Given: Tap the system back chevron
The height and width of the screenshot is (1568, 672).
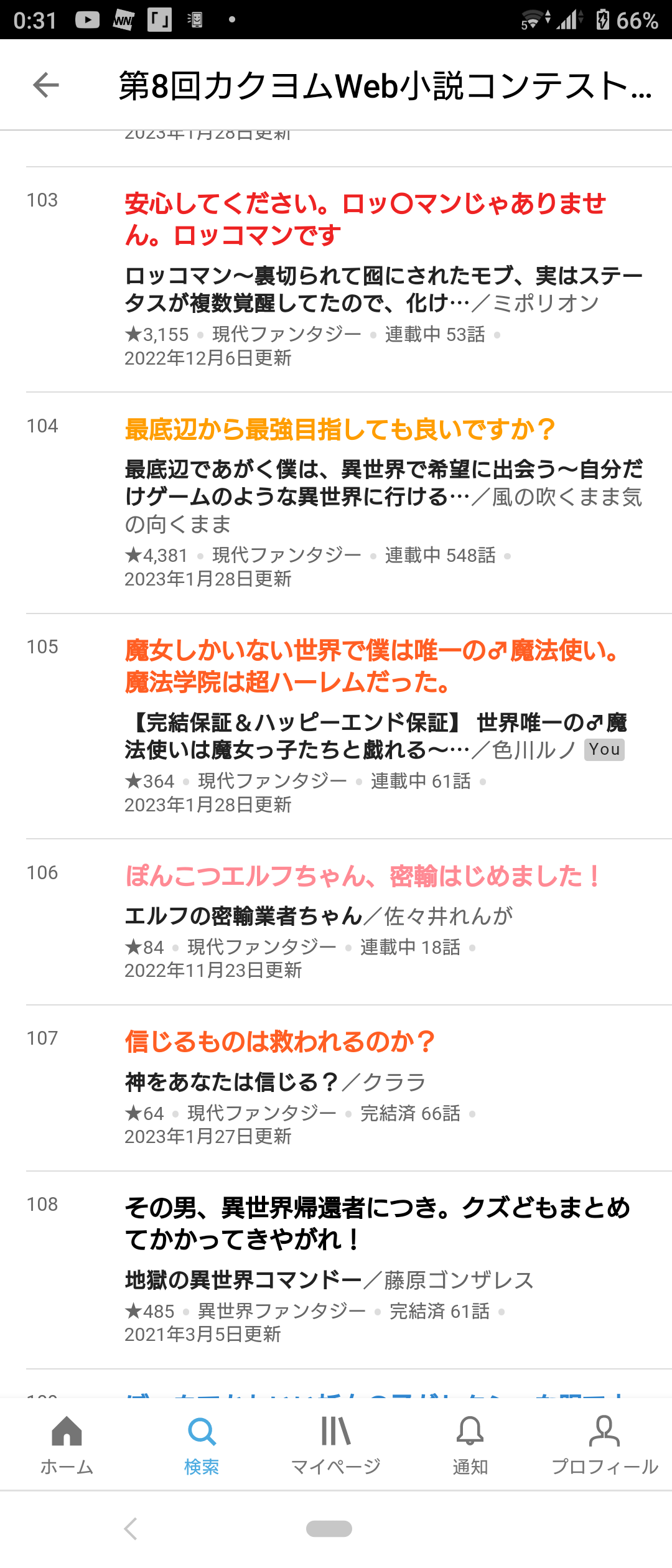Looking at the screenshot, I should [130, 1529].
